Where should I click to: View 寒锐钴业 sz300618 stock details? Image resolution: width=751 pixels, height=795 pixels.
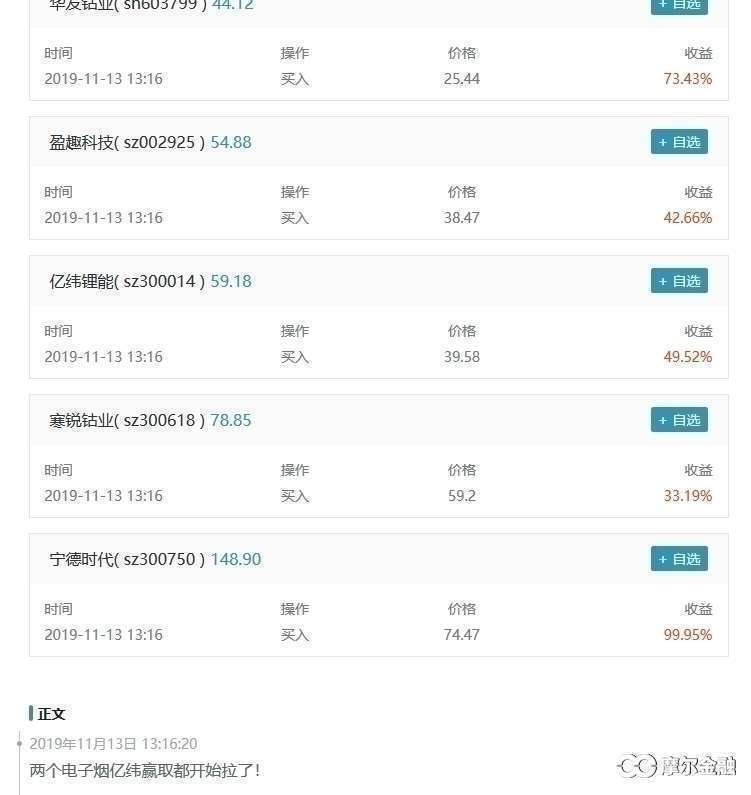coord(127,420)
